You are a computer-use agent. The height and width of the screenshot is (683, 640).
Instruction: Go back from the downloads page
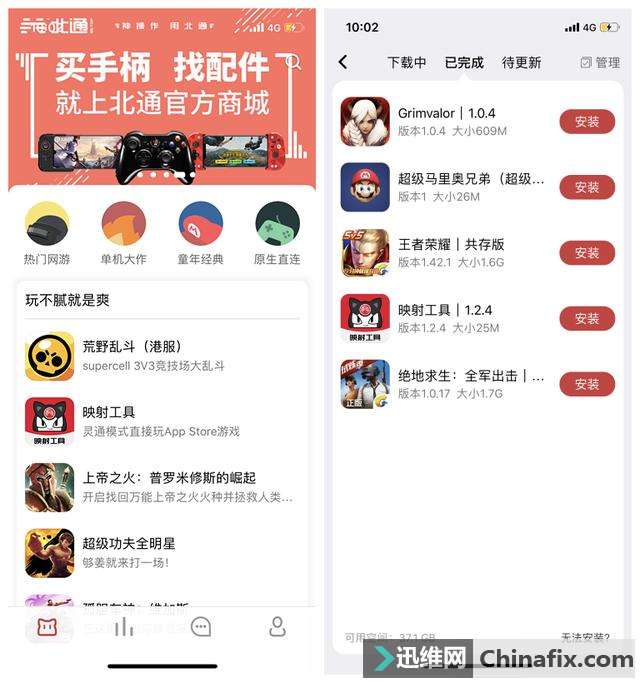pos(343,62)
